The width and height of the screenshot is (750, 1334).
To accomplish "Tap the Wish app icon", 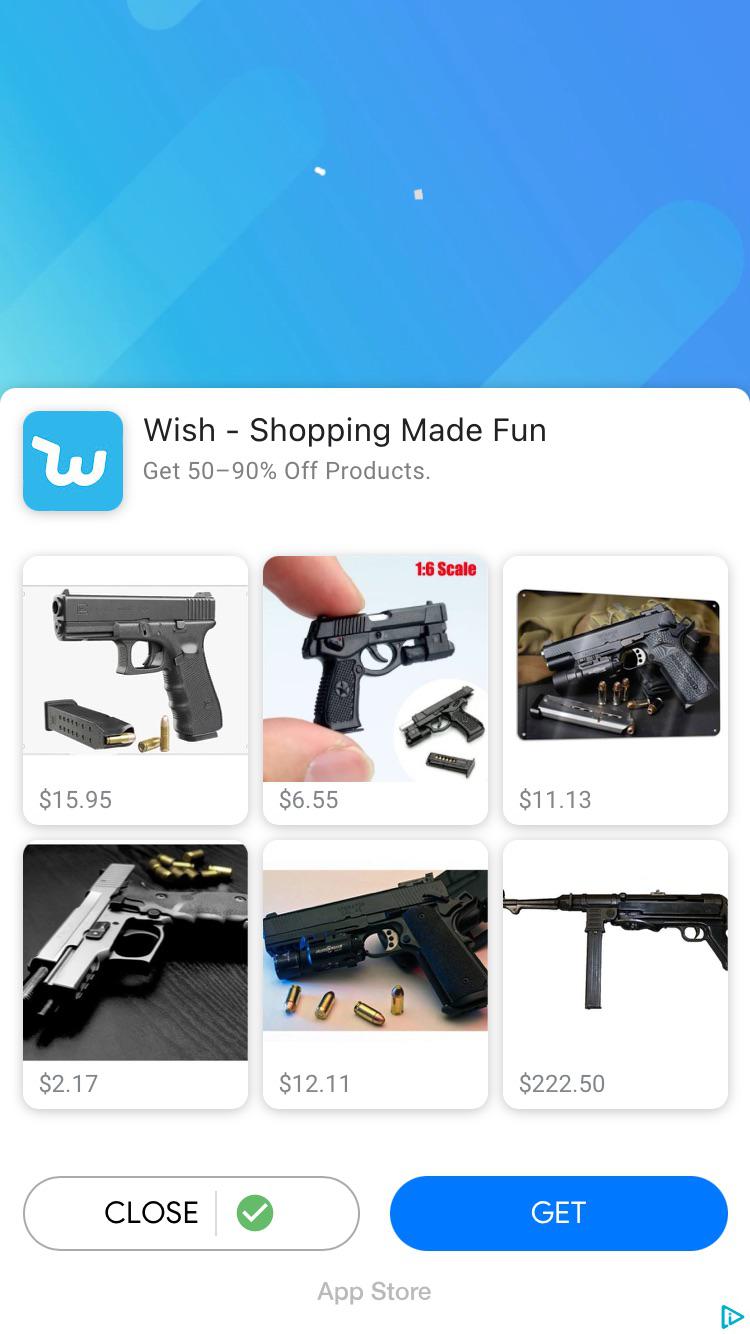I will (x=73, y=461).
